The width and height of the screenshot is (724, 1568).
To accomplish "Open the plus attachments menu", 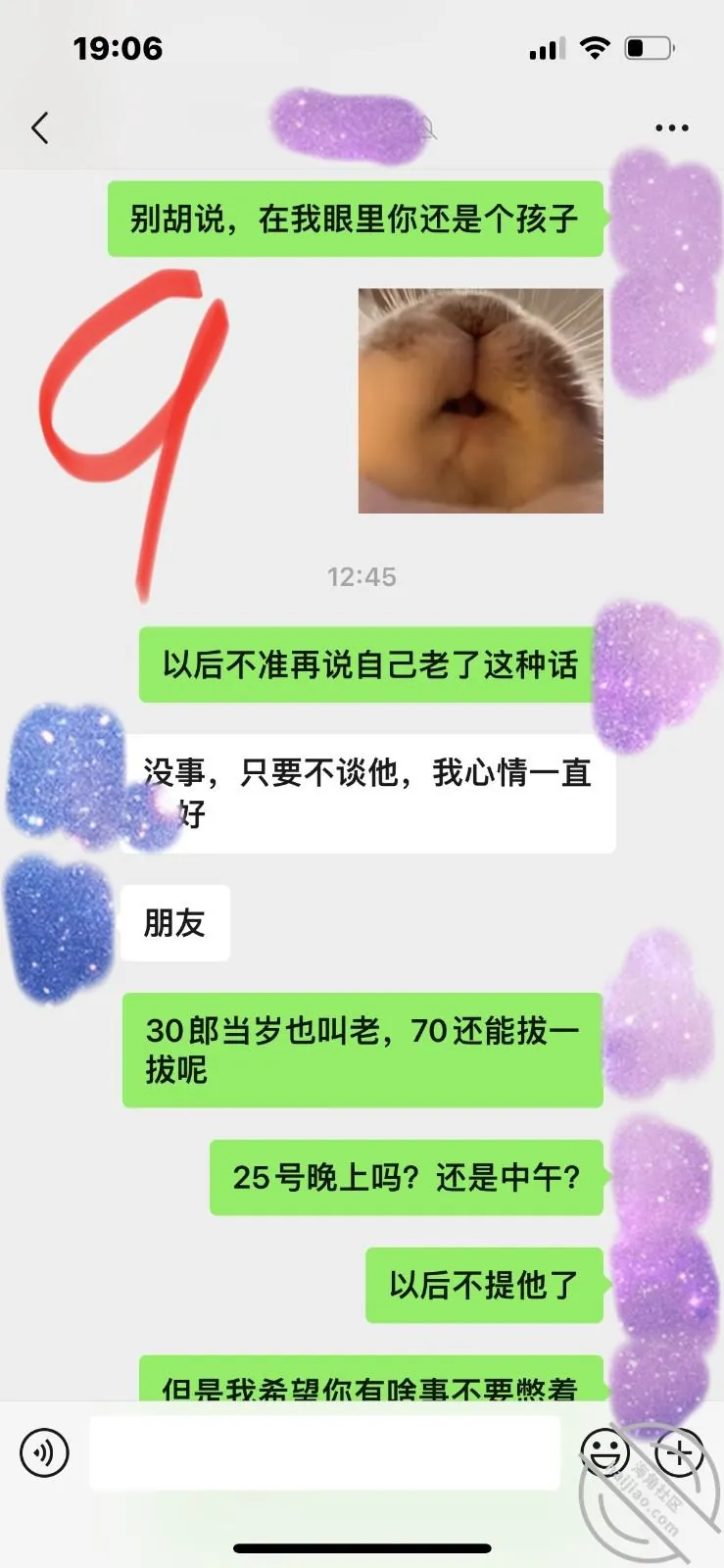I will coord(680,1451).
